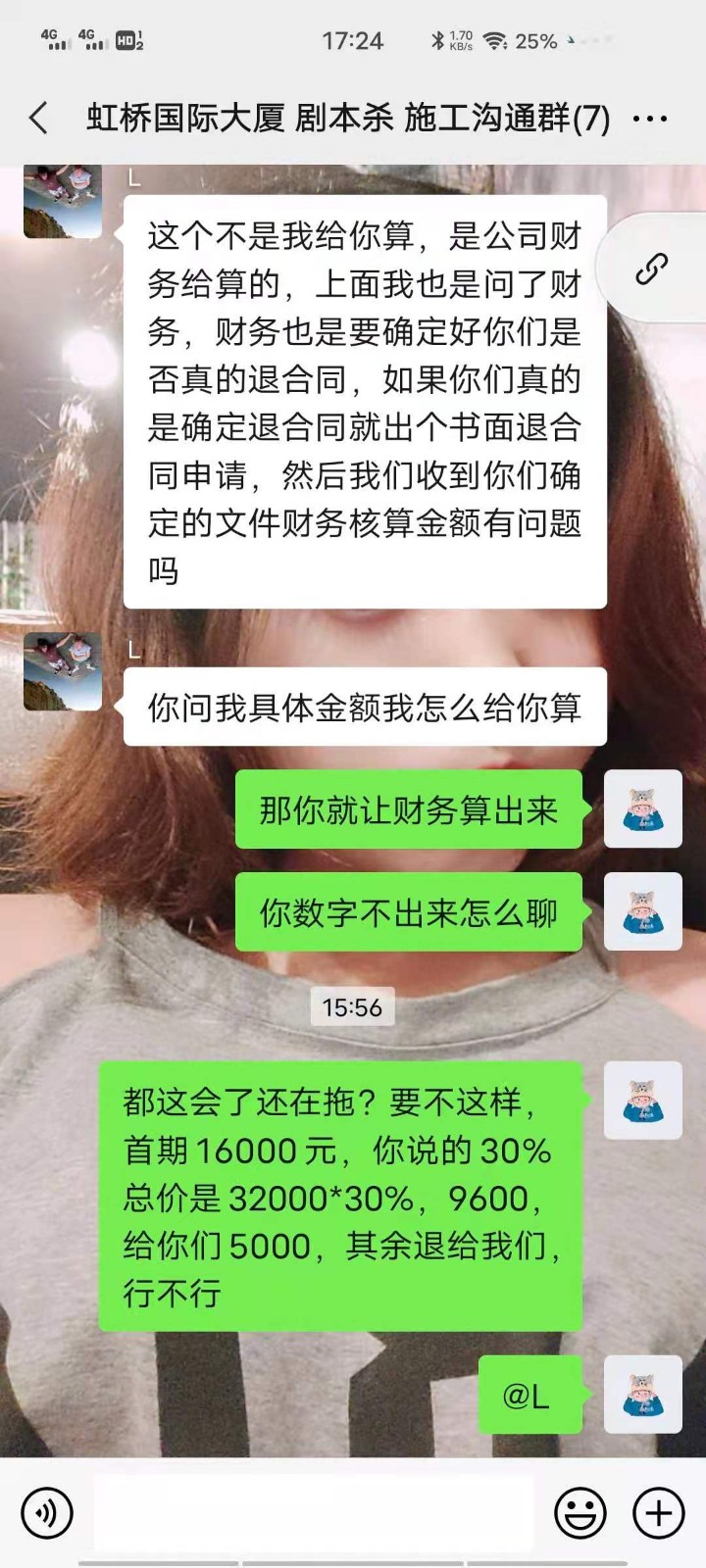706x1568 pixels.
Task: Tap the floating link icon button
Action: pyautogui.click(x=652, y=269)
